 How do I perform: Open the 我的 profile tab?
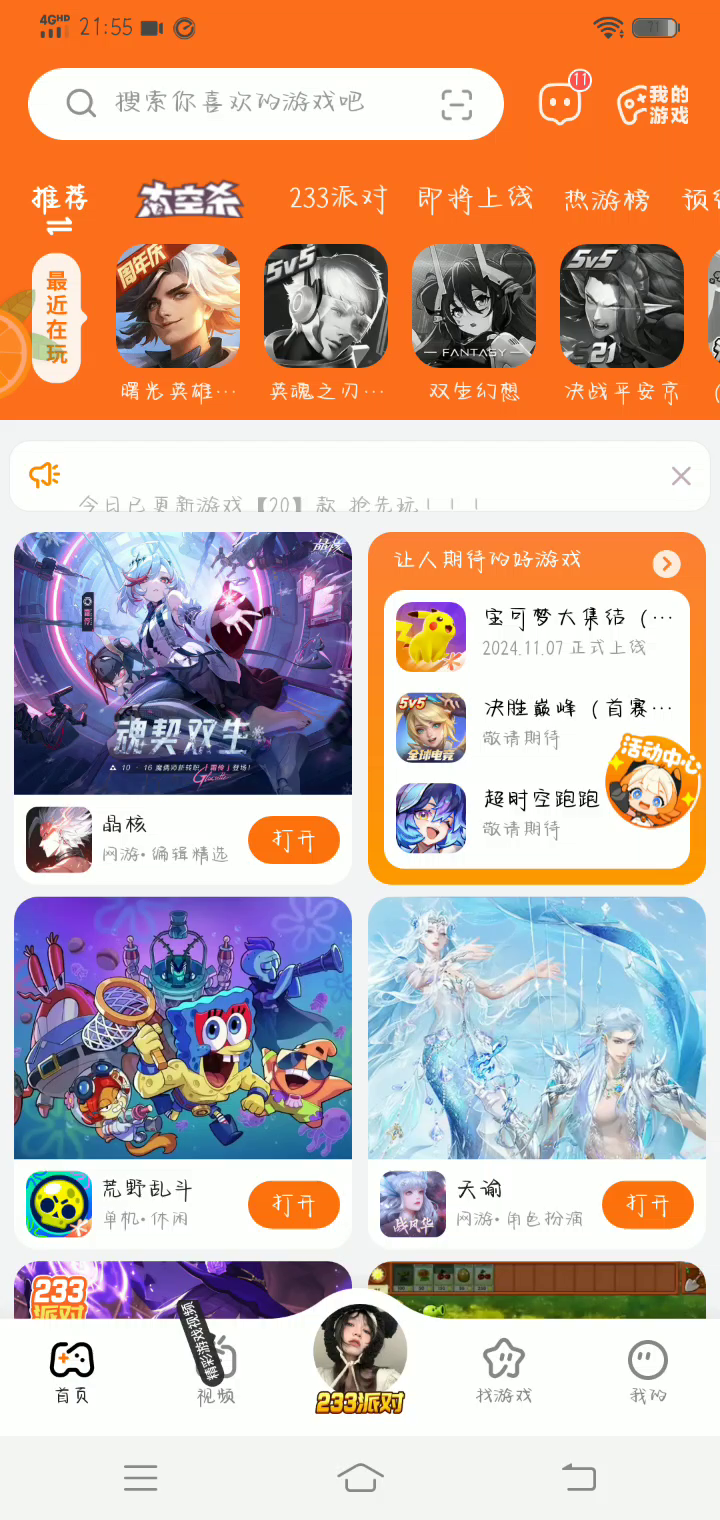pyautogui.click(x=647, y=1370)
